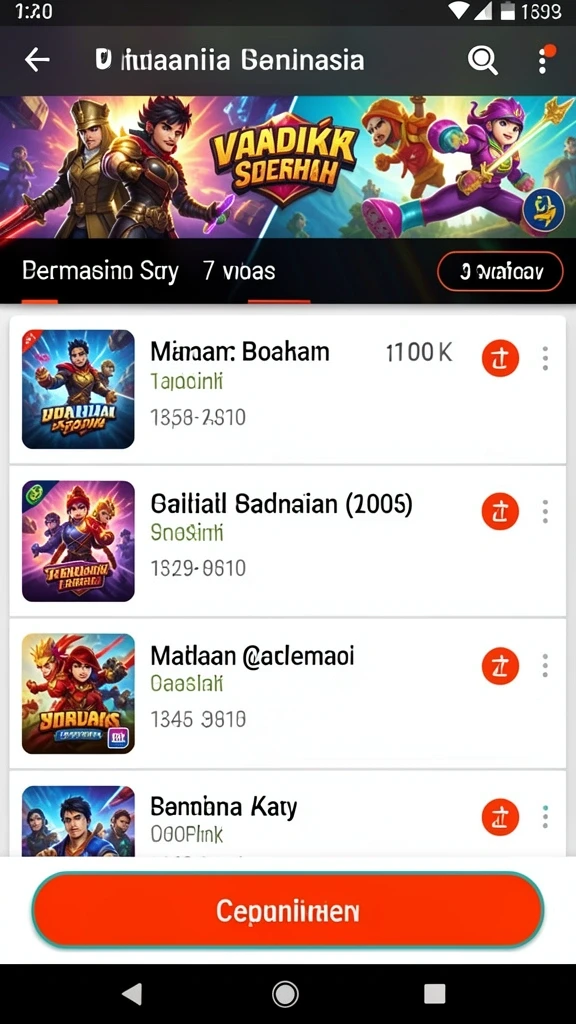The height and width of the screenshot is (1024, 576).
Task: Open the Gaitiatl Badnaian (2005) entry
Action: [287, 541]
